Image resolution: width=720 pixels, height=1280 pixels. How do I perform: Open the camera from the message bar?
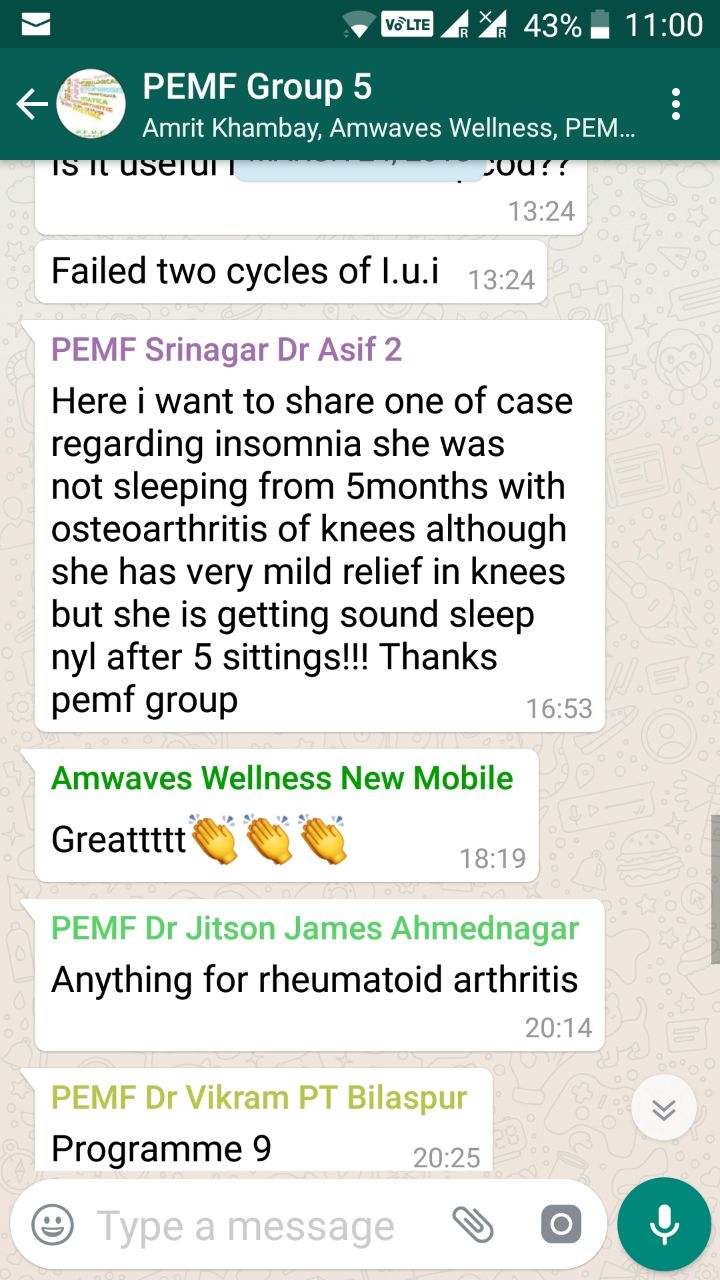coord(560,1225)
